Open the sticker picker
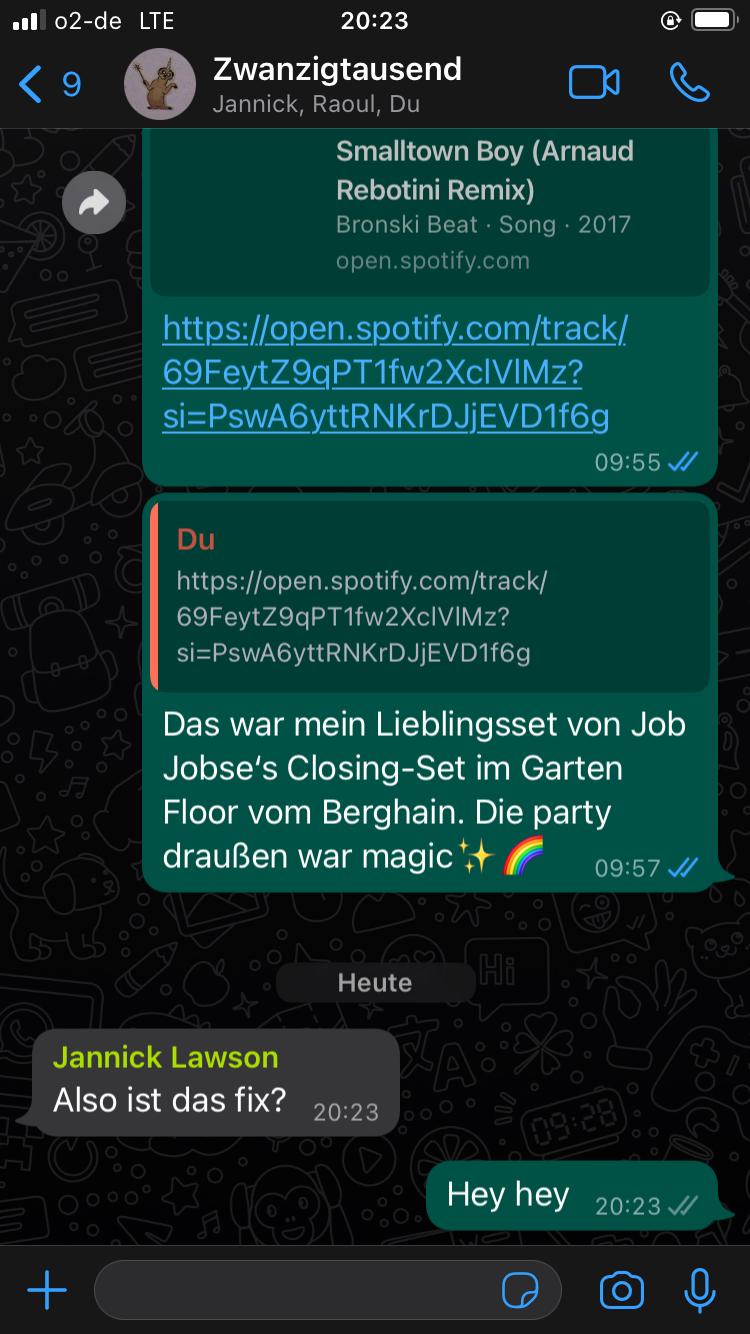Image resolution: width=750 pixels, height=1334 pixels. point(519,1291)
